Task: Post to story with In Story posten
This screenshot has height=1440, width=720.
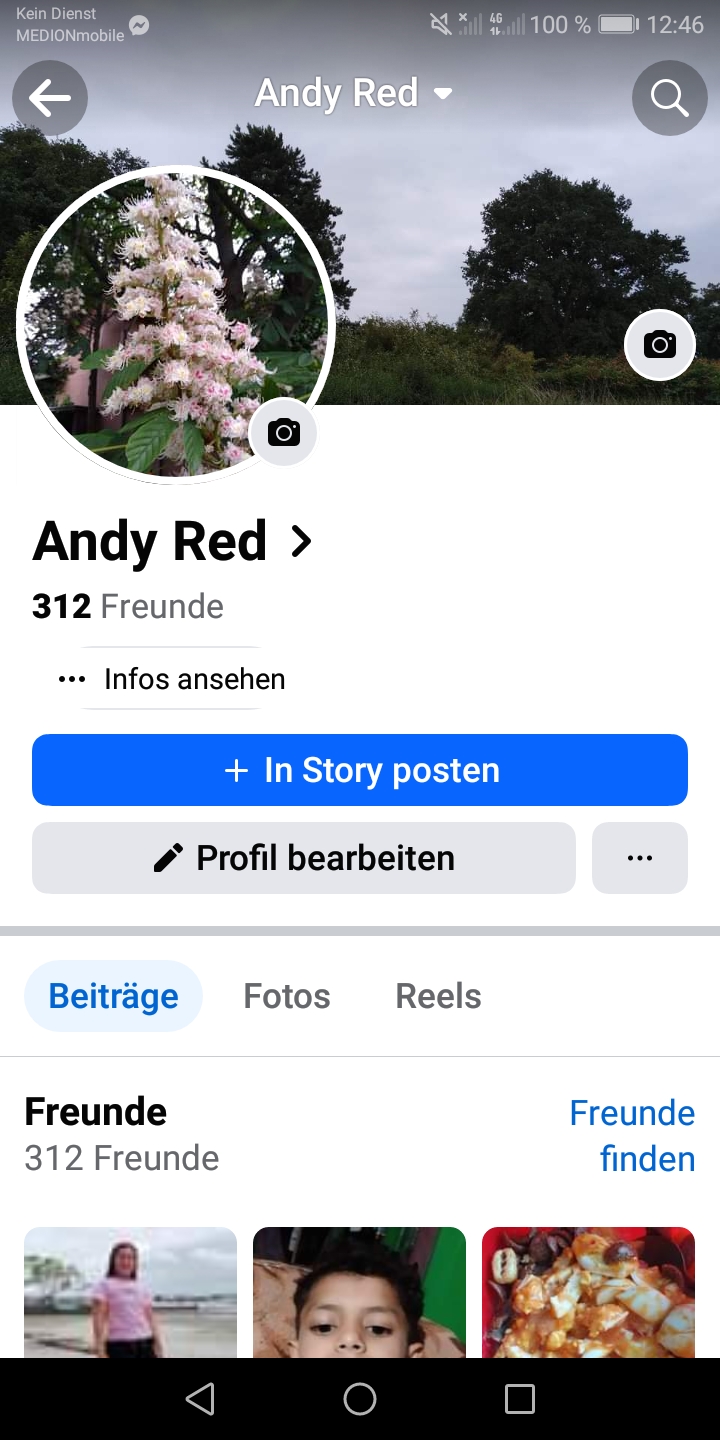Action: click(x=360, y=770)
